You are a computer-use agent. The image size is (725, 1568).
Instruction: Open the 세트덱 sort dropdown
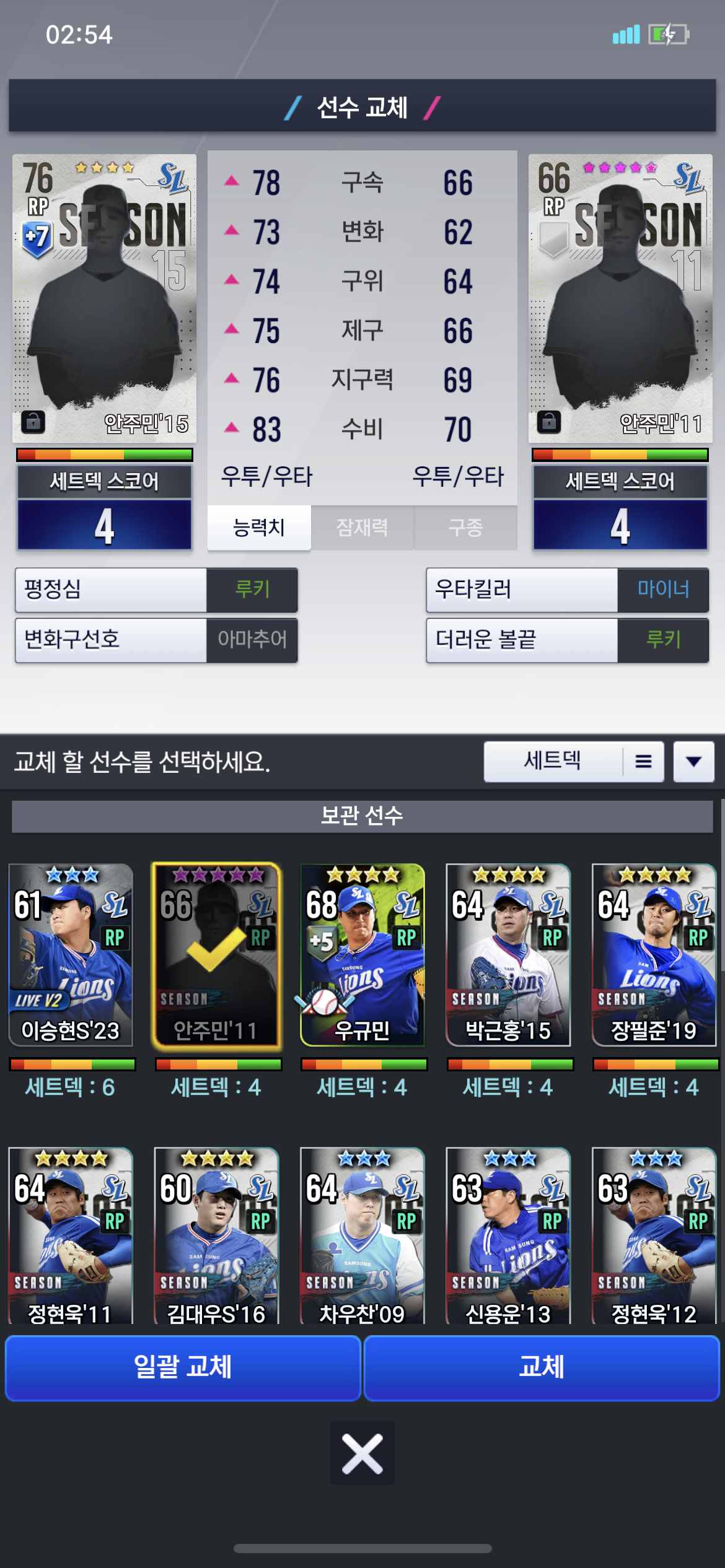574,761
